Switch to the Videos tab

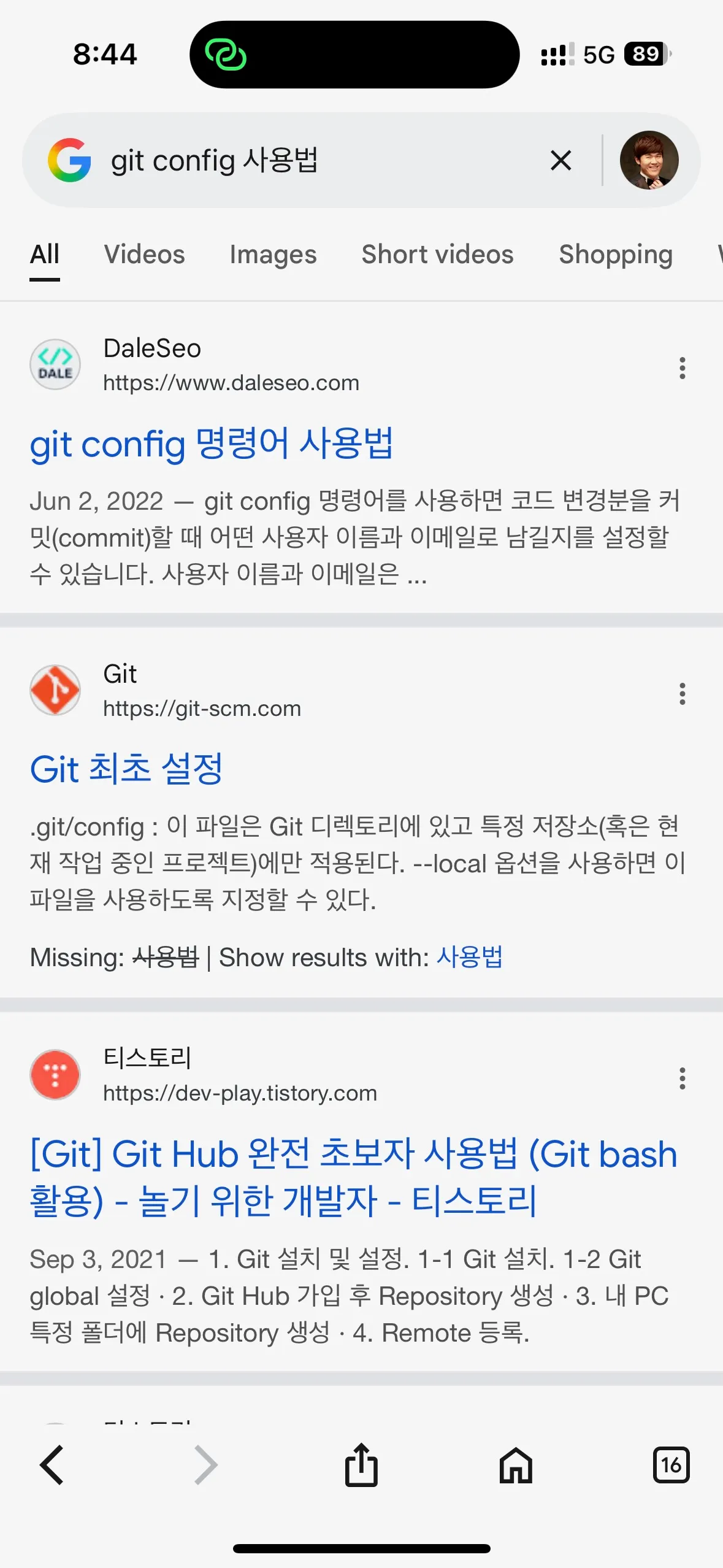[145, 254]
